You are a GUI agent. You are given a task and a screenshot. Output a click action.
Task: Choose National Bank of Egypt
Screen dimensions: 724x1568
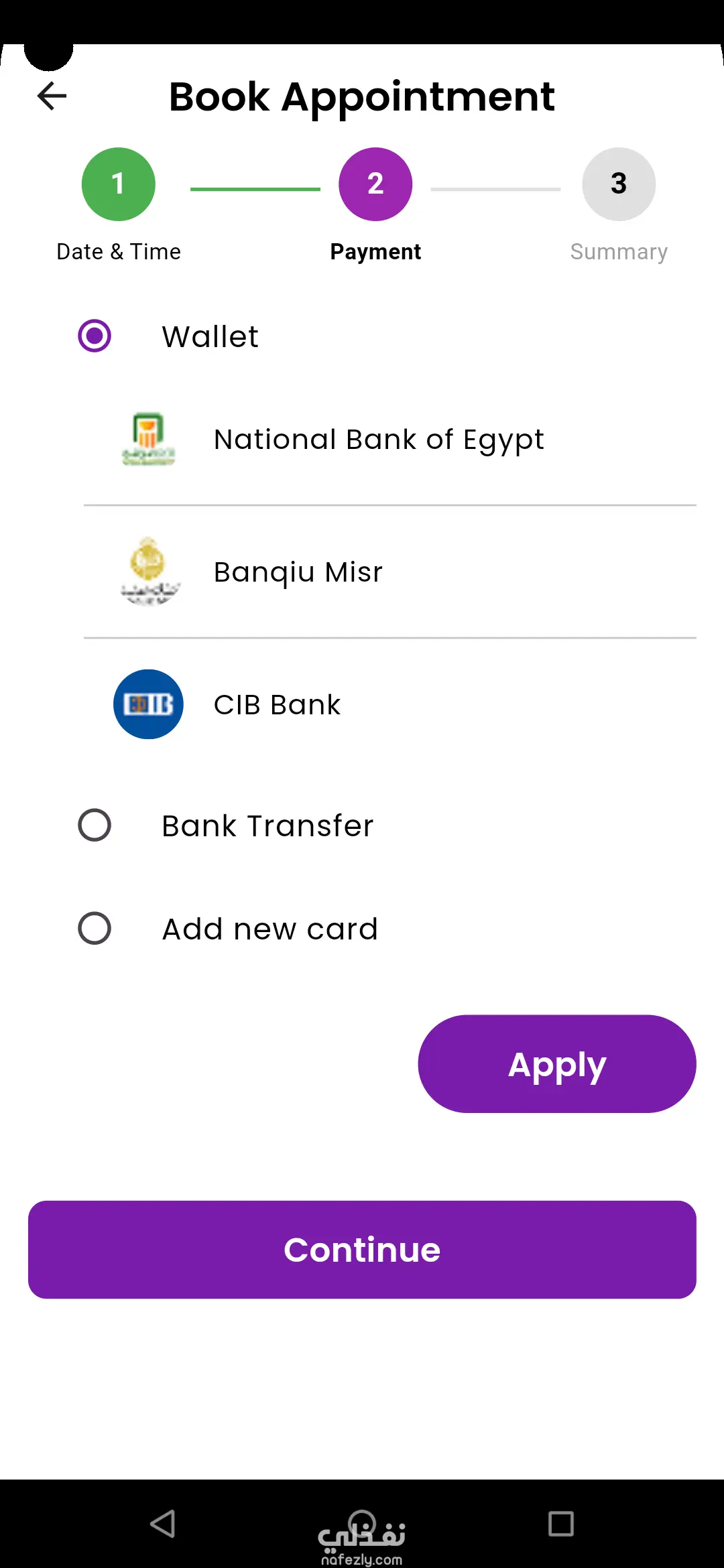pos(378,440)
